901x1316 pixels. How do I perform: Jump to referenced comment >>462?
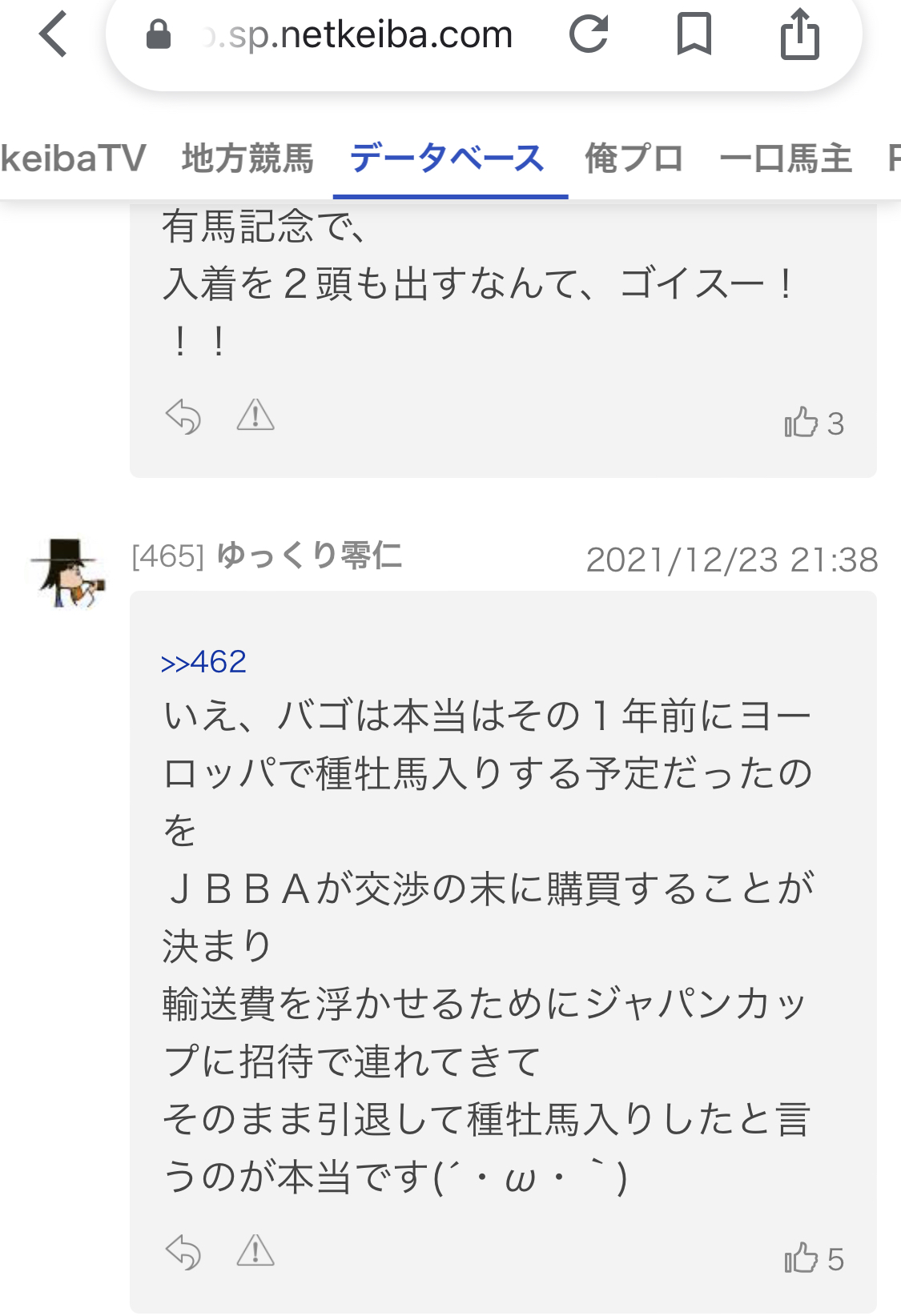tap(203, 662)
